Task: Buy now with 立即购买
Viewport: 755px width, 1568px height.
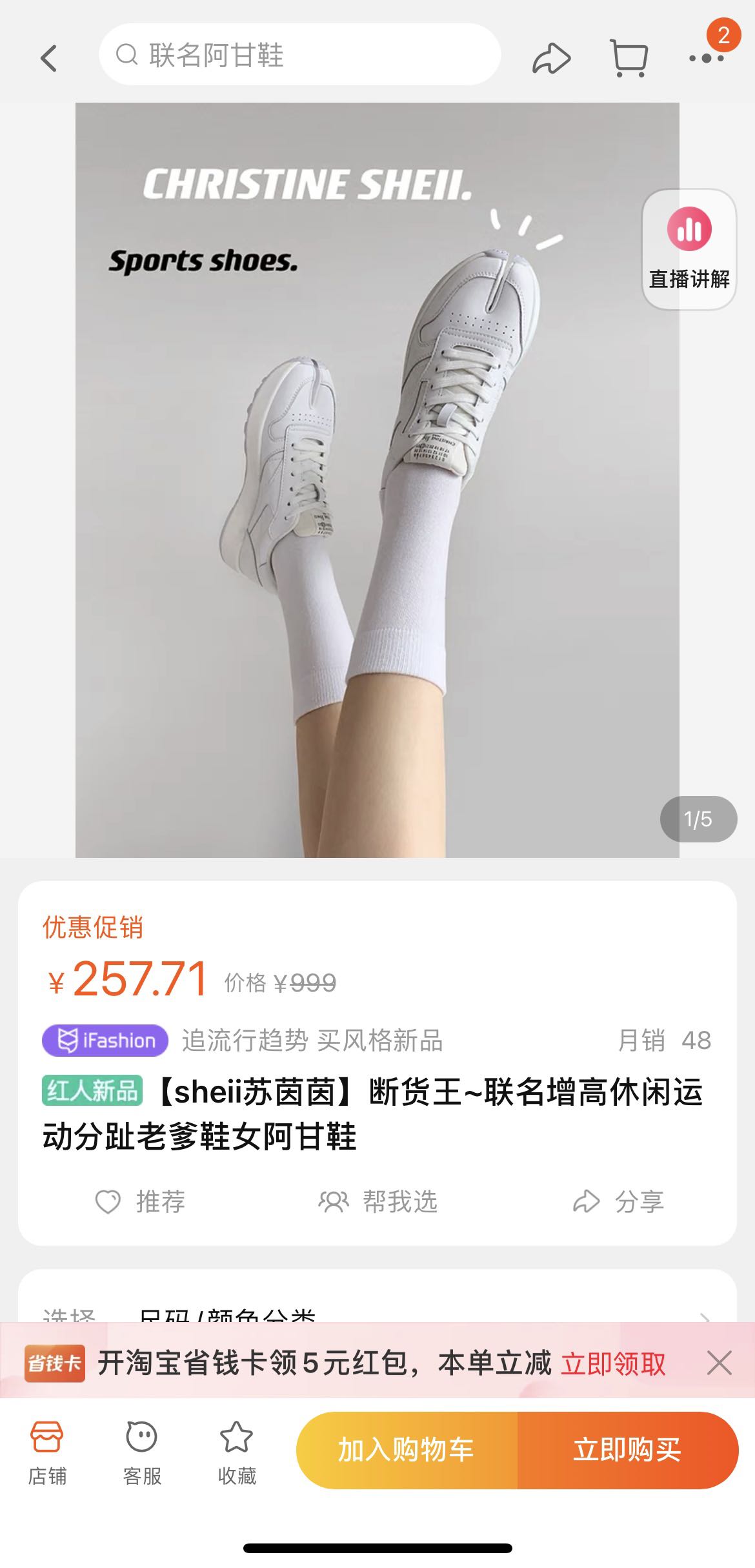Action: point(627,1451)
